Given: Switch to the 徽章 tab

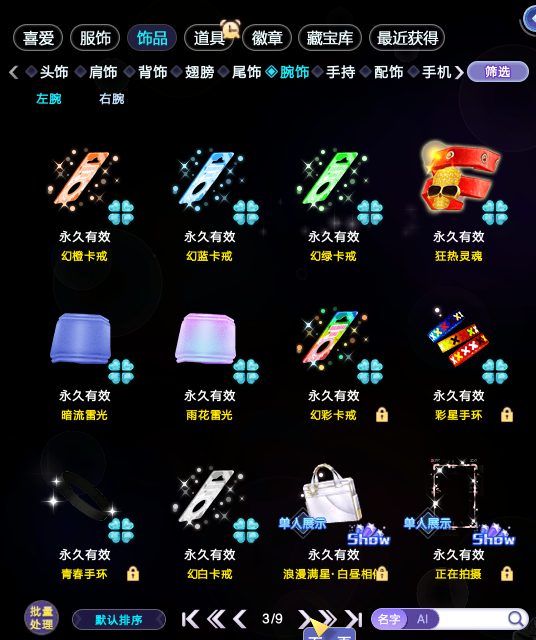Looking at the screenshot, I should (x=267, y=38).
